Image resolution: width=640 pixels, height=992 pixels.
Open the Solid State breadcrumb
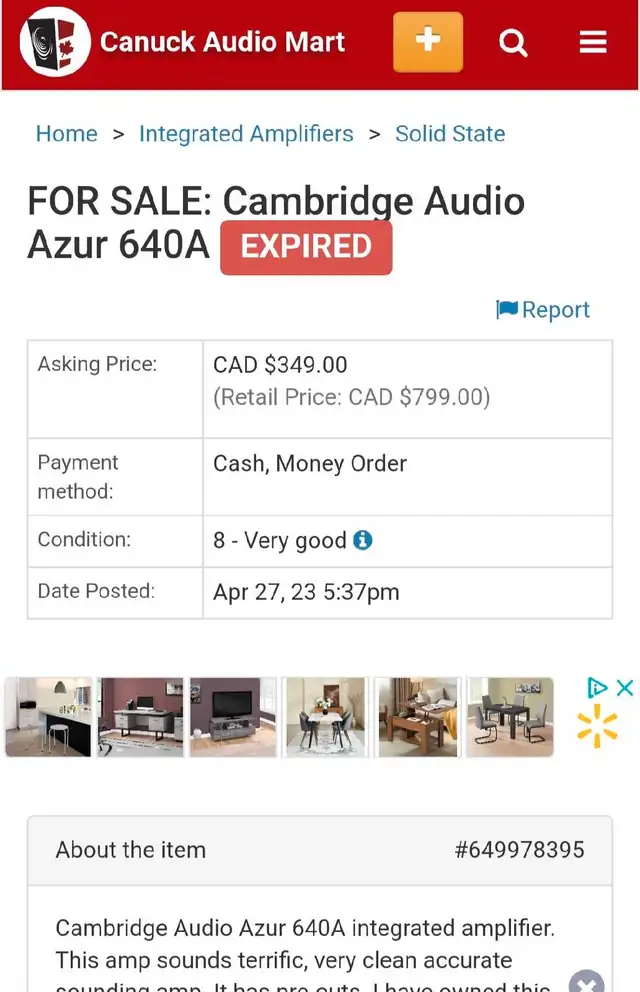click(x=450, y=134)
